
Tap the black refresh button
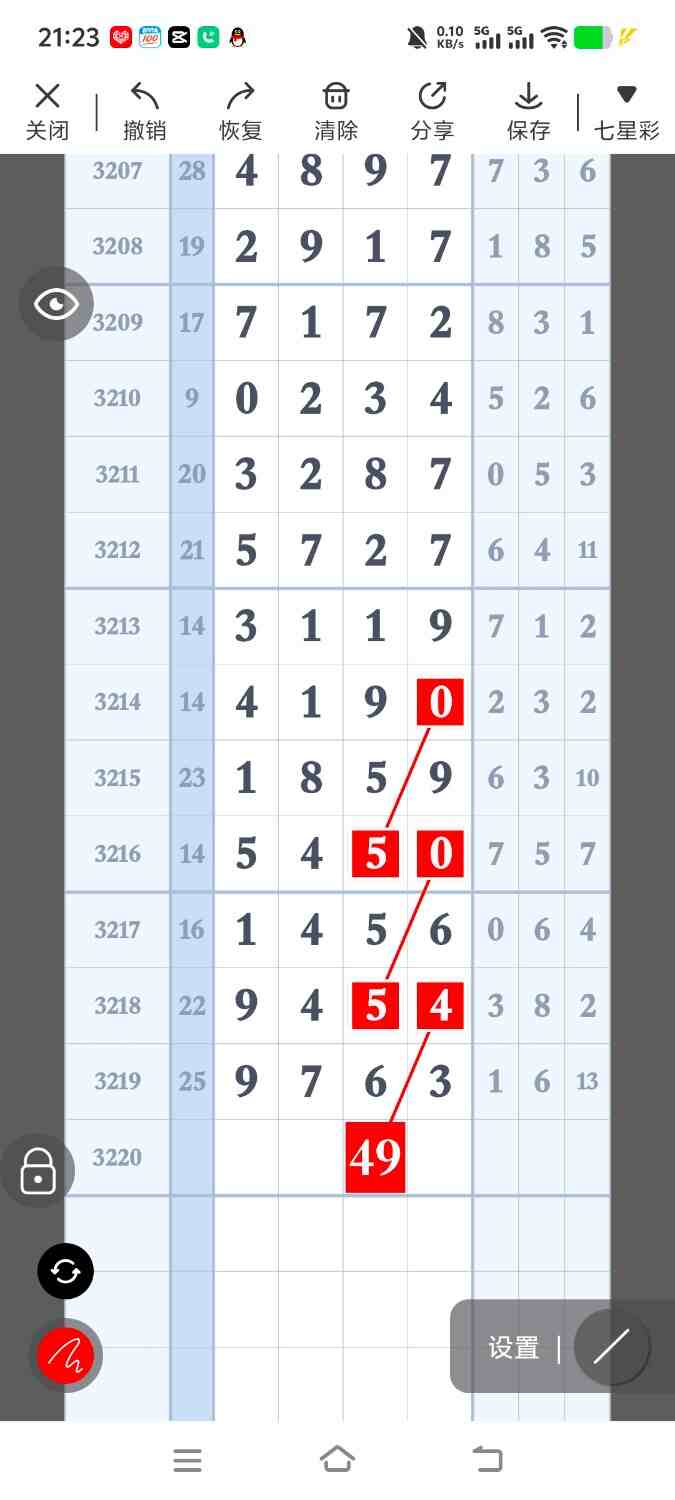(66, 1271)
